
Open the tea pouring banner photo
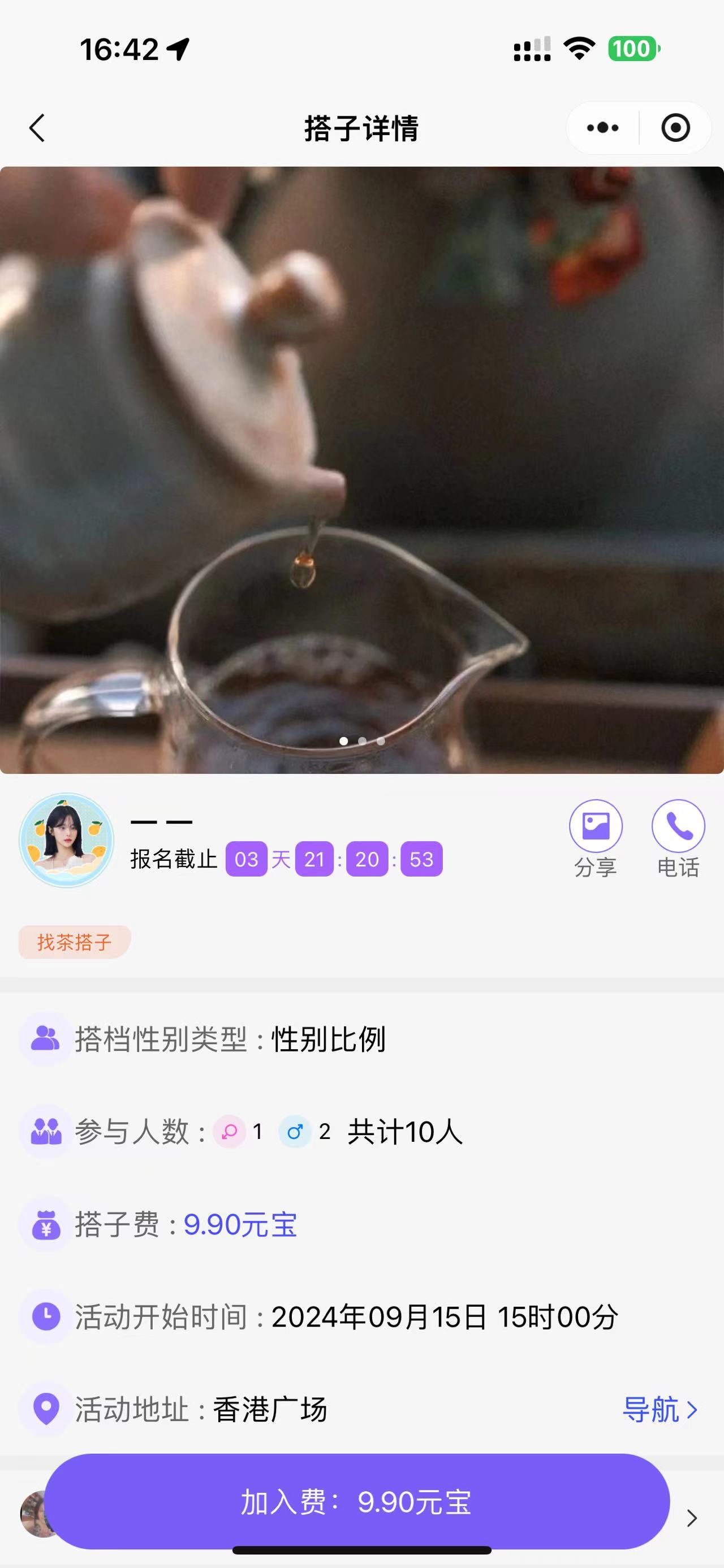[361, 470]
